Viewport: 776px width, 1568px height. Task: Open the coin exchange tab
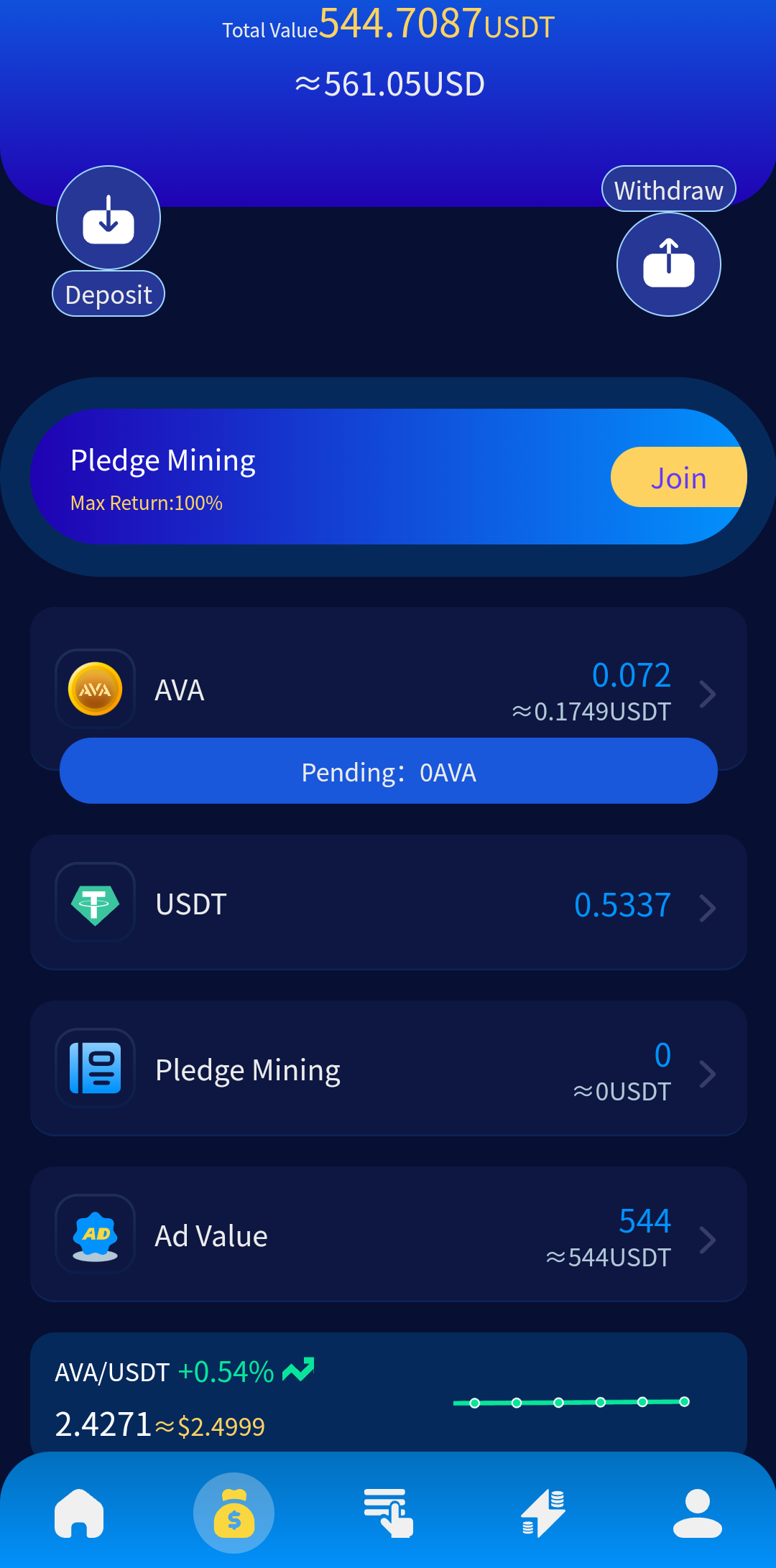[543, 1513]
